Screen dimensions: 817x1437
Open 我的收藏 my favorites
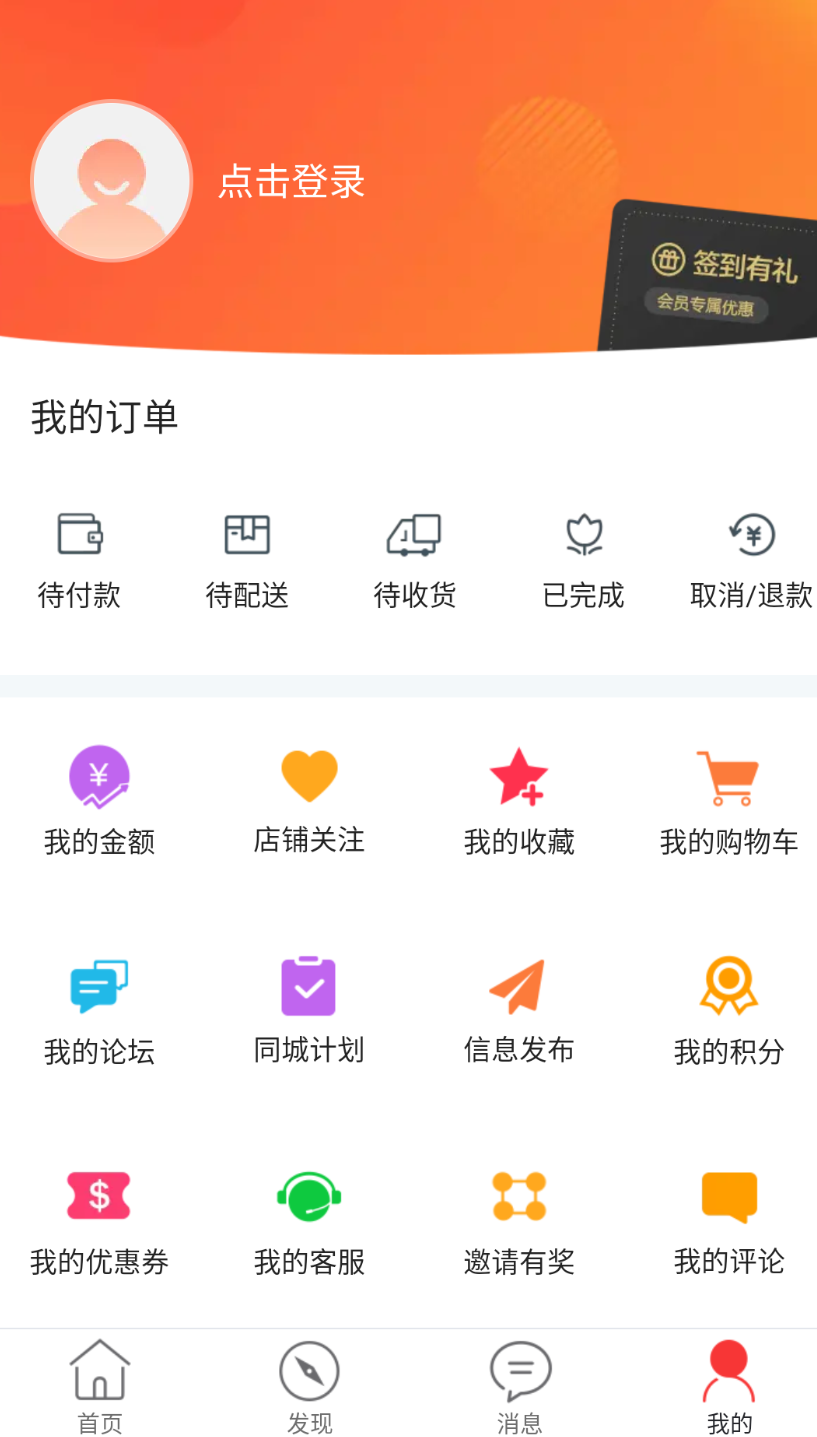point(518,800)
